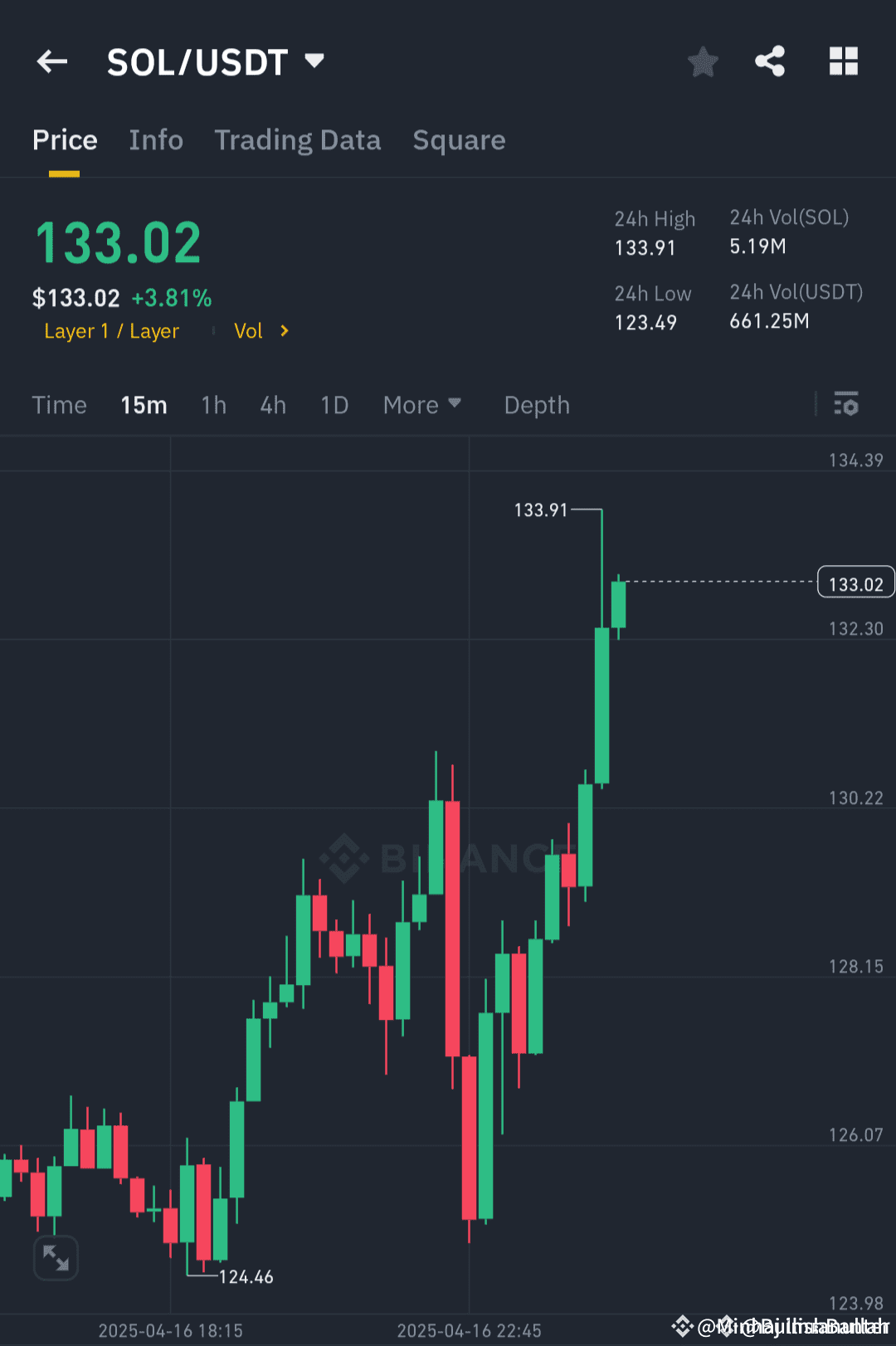Tap the back arrow to leave the chart
This screenshot has width=896, height=1346.
[51, 61]
